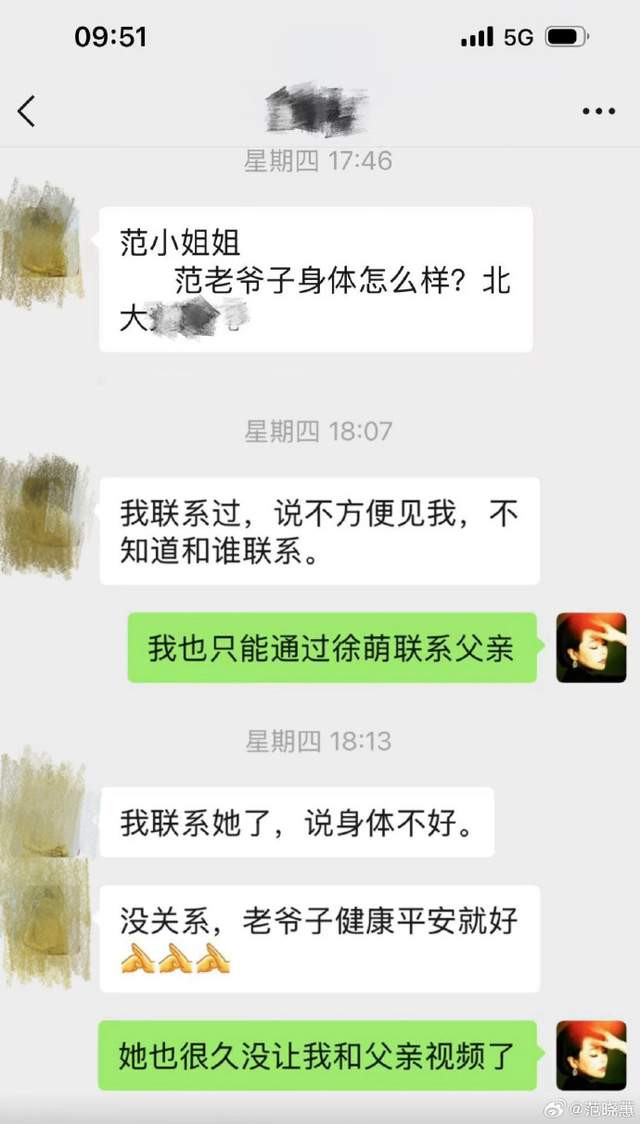640x1124 pixels.
Task: Go back to the chat list
Action: pyautogui.click(x=27, y=111)
